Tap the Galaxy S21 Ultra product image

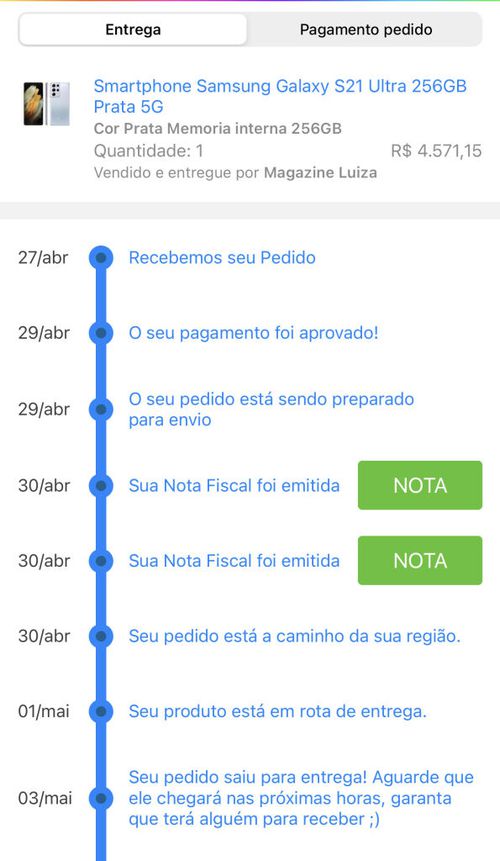(47, 104)
